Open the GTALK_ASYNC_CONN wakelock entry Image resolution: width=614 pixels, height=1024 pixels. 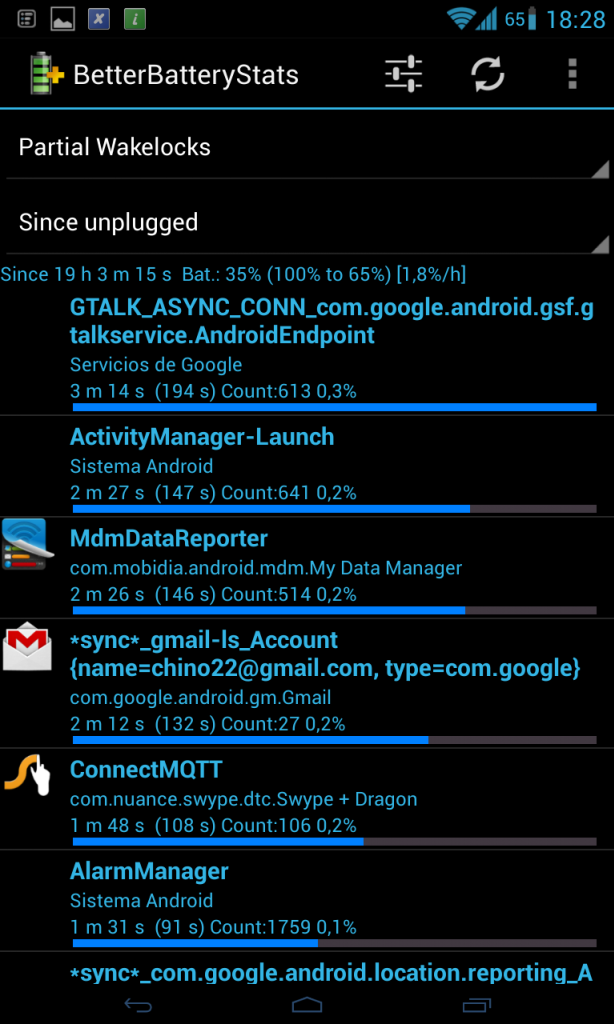[330, 350]
